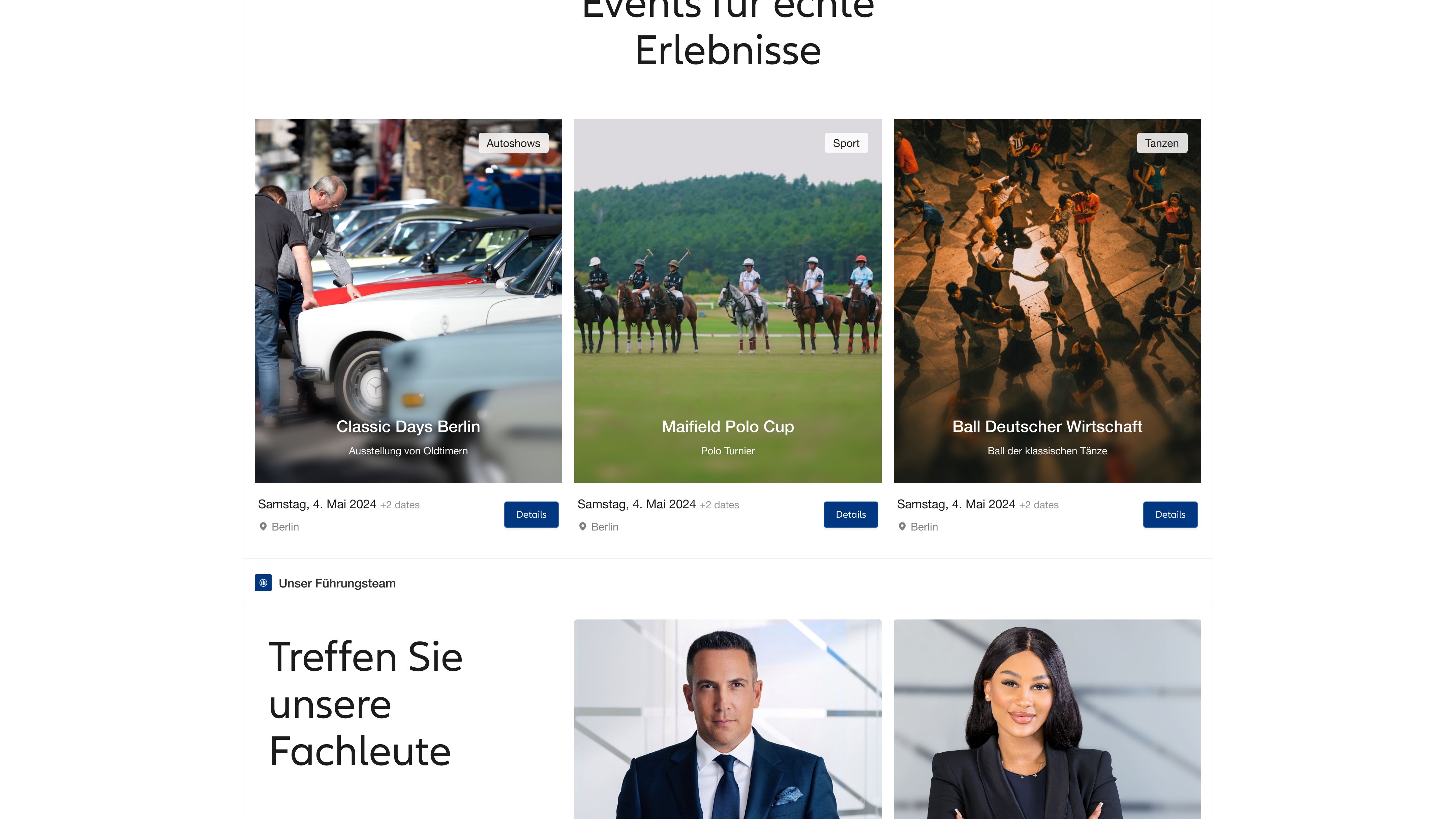The image size is (1456, 819).
Task: Select the Tanzen category tag
Action: (1161, 143)
